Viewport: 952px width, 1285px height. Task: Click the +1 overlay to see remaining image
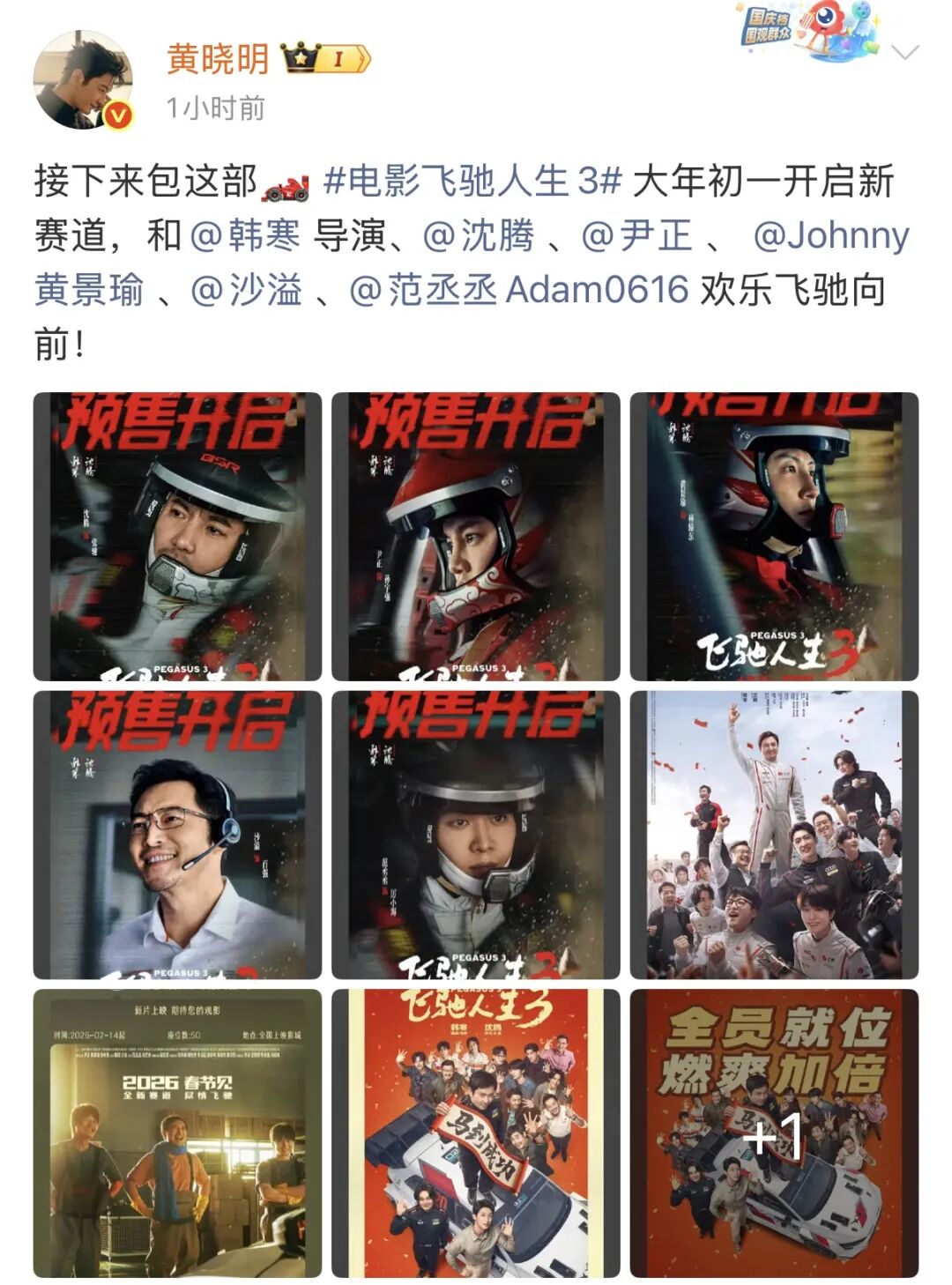coord(774,1137)
